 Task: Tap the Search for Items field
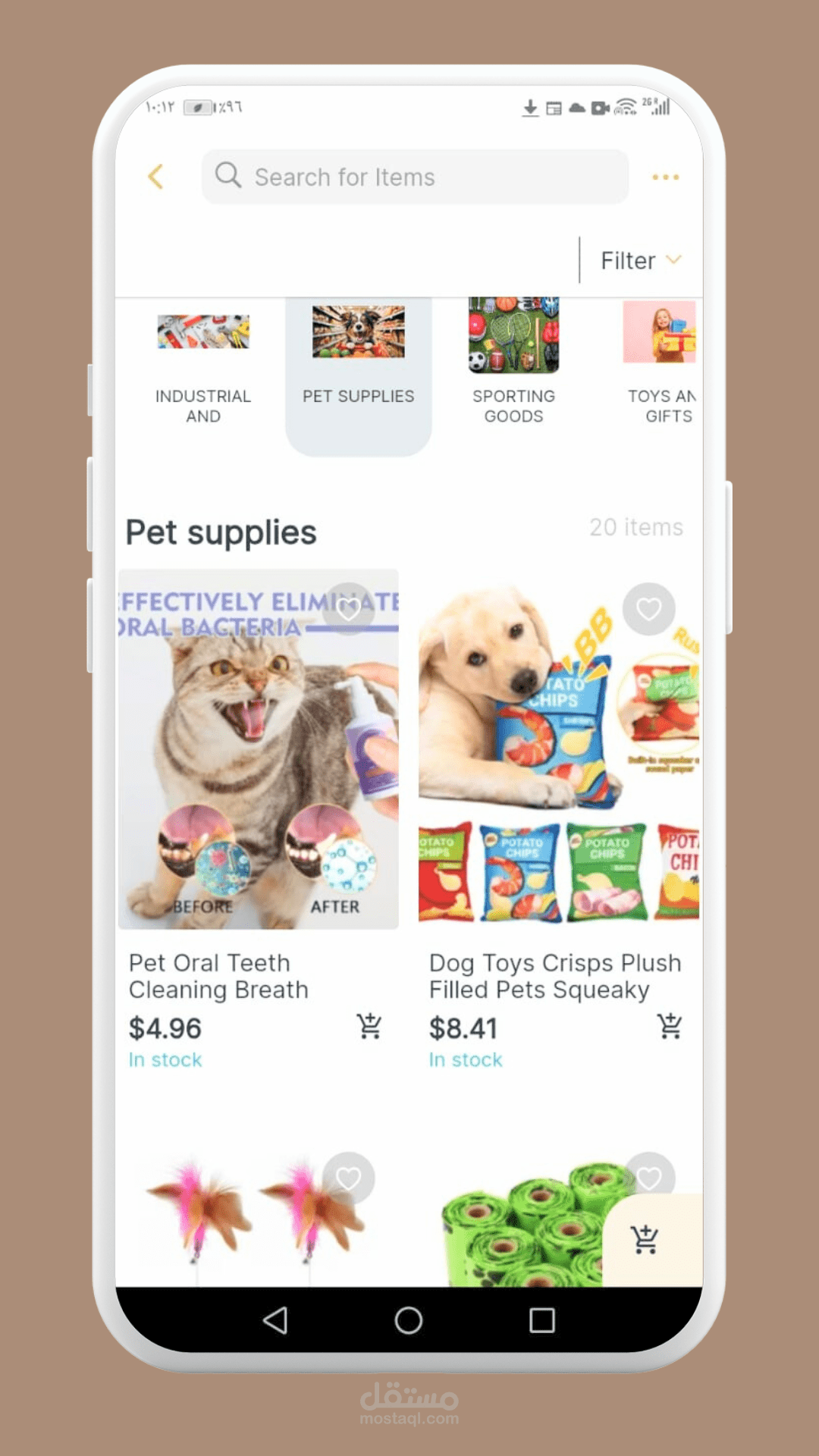415,177
